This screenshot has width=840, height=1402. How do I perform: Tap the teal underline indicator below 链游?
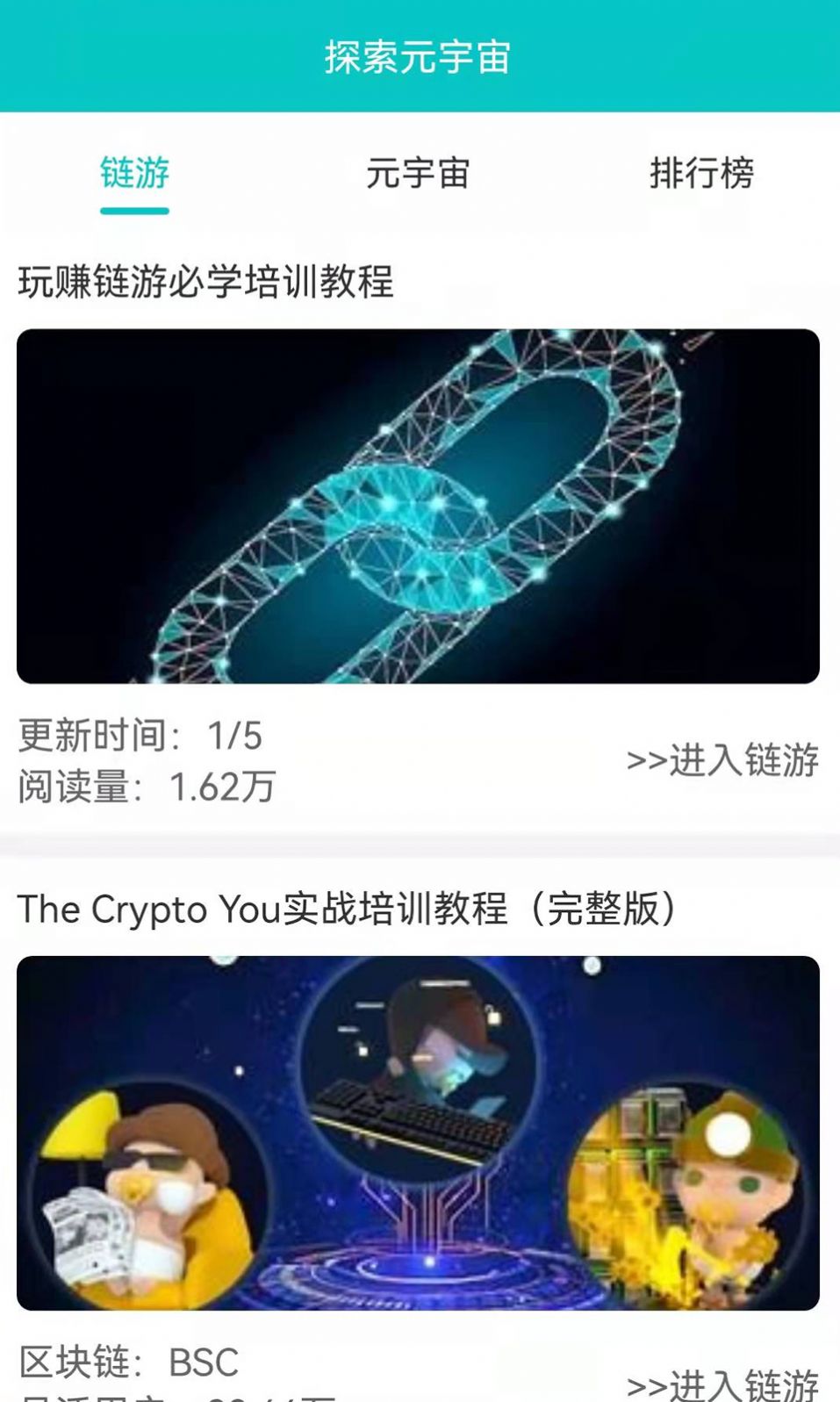[x=135, y=211]
